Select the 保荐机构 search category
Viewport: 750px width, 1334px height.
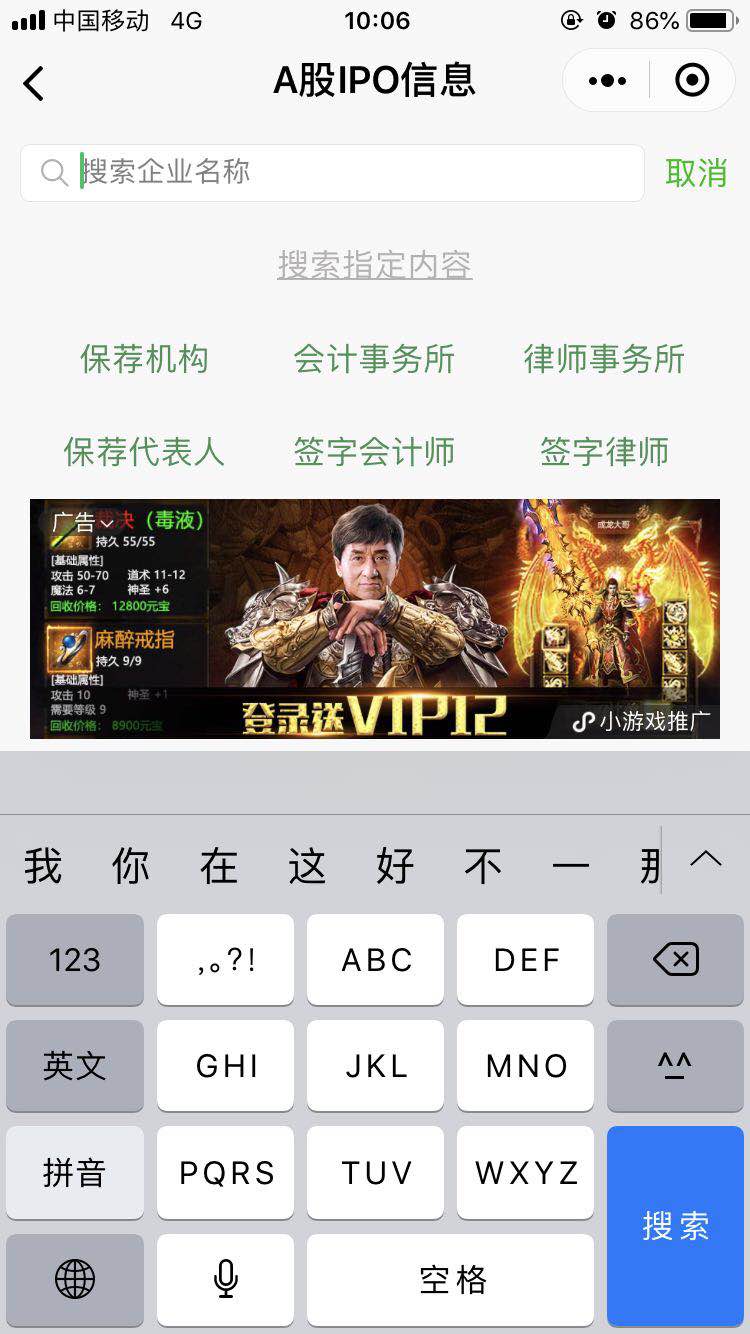144,359
